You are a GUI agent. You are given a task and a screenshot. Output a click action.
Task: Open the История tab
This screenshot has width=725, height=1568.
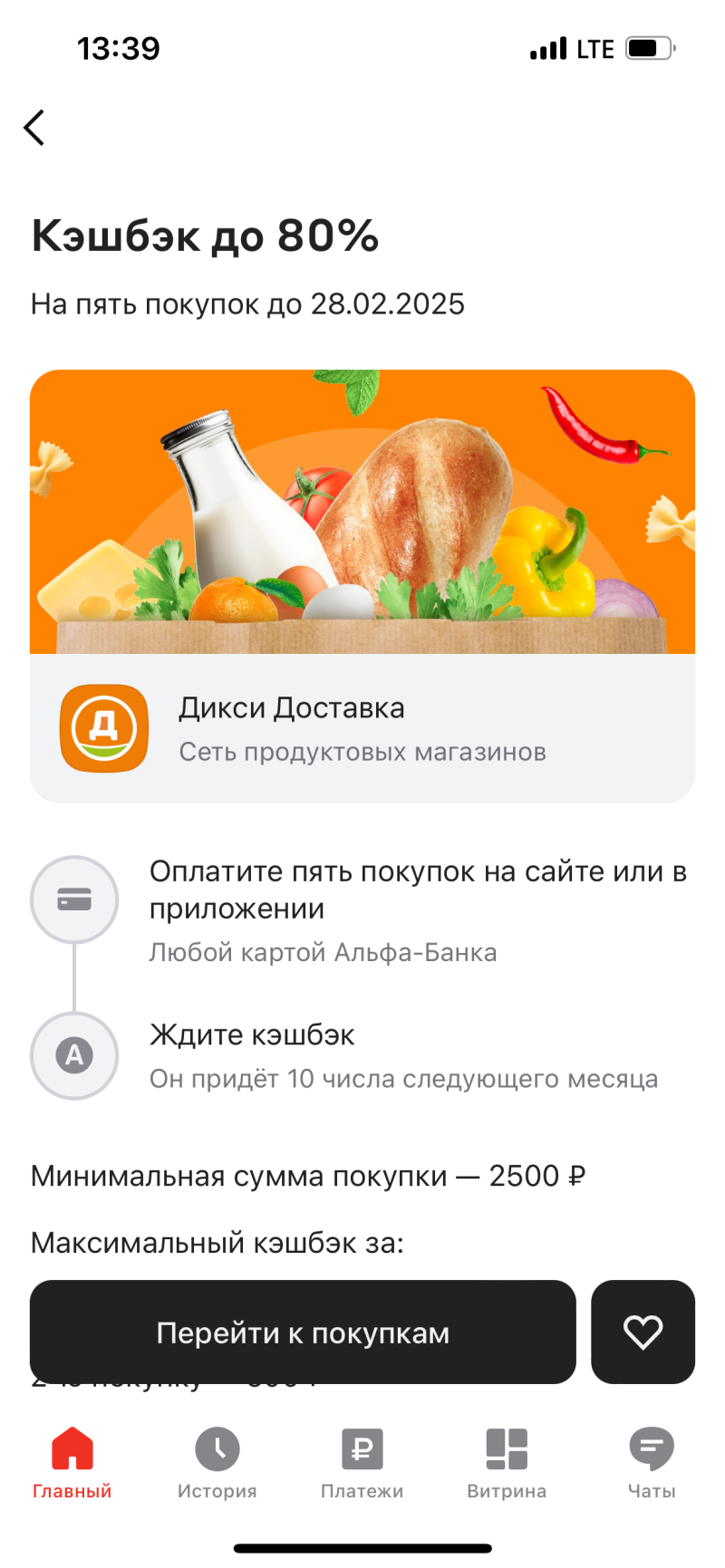point(217,1461)
